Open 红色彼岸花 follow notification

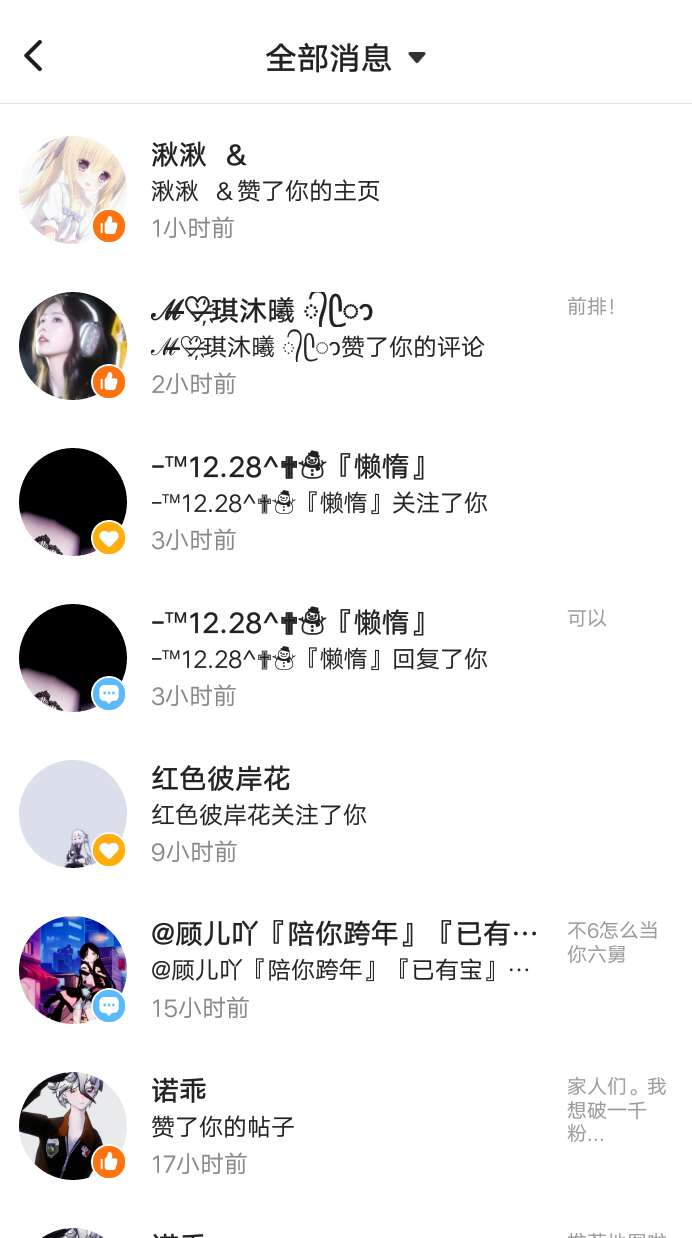click(330, 815)
